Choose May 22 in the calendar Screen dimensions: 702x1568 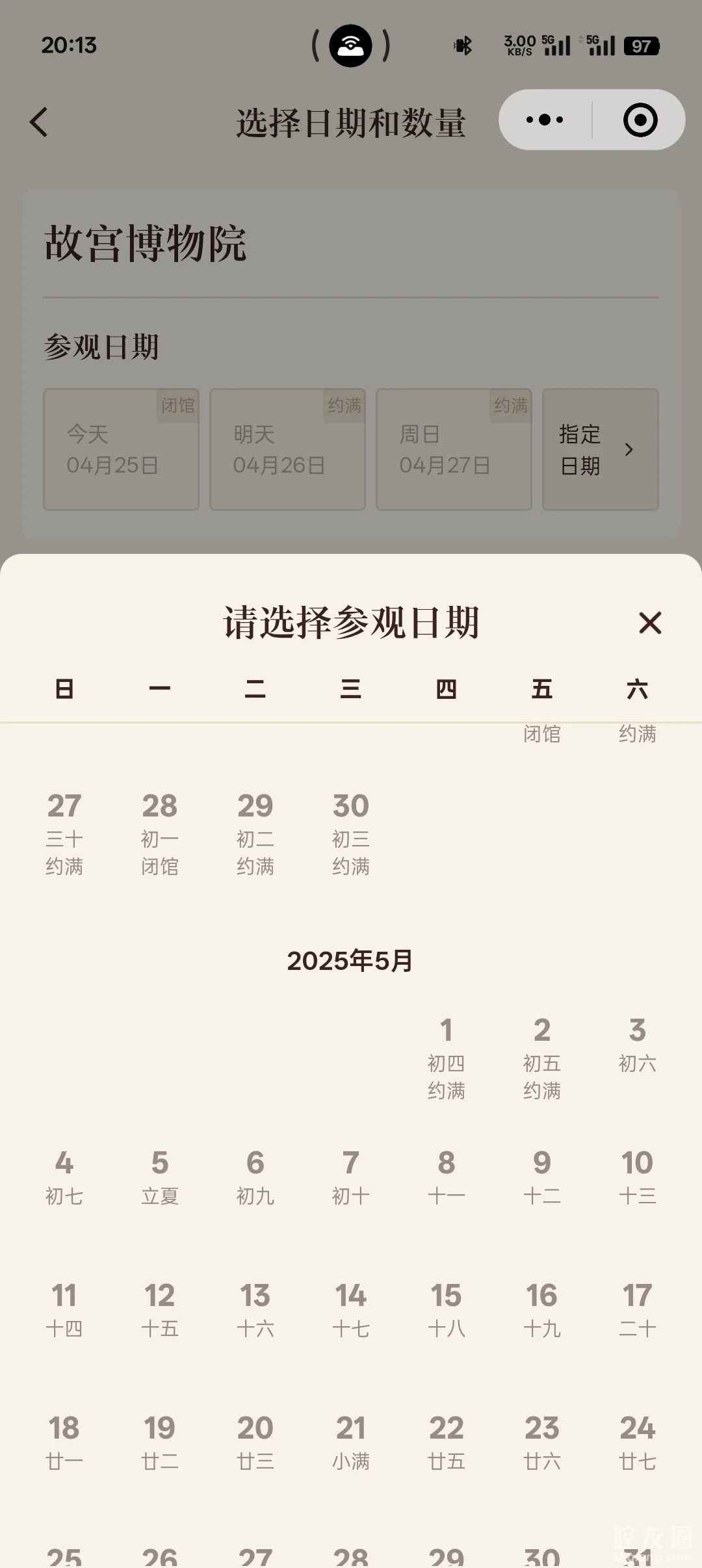(446, 1442)
